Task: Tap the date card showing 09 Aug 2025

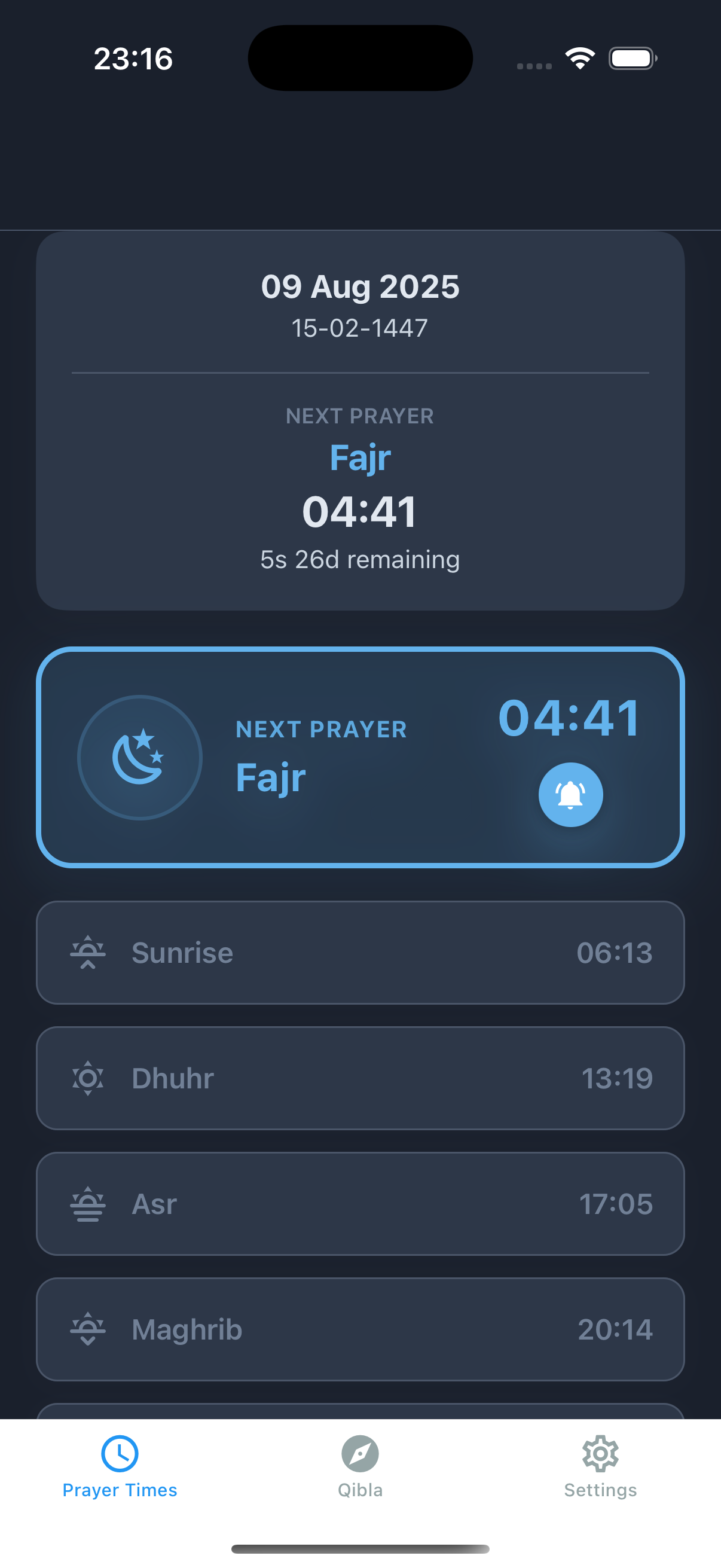Action: pyautogui.click(x=360, y=286)
